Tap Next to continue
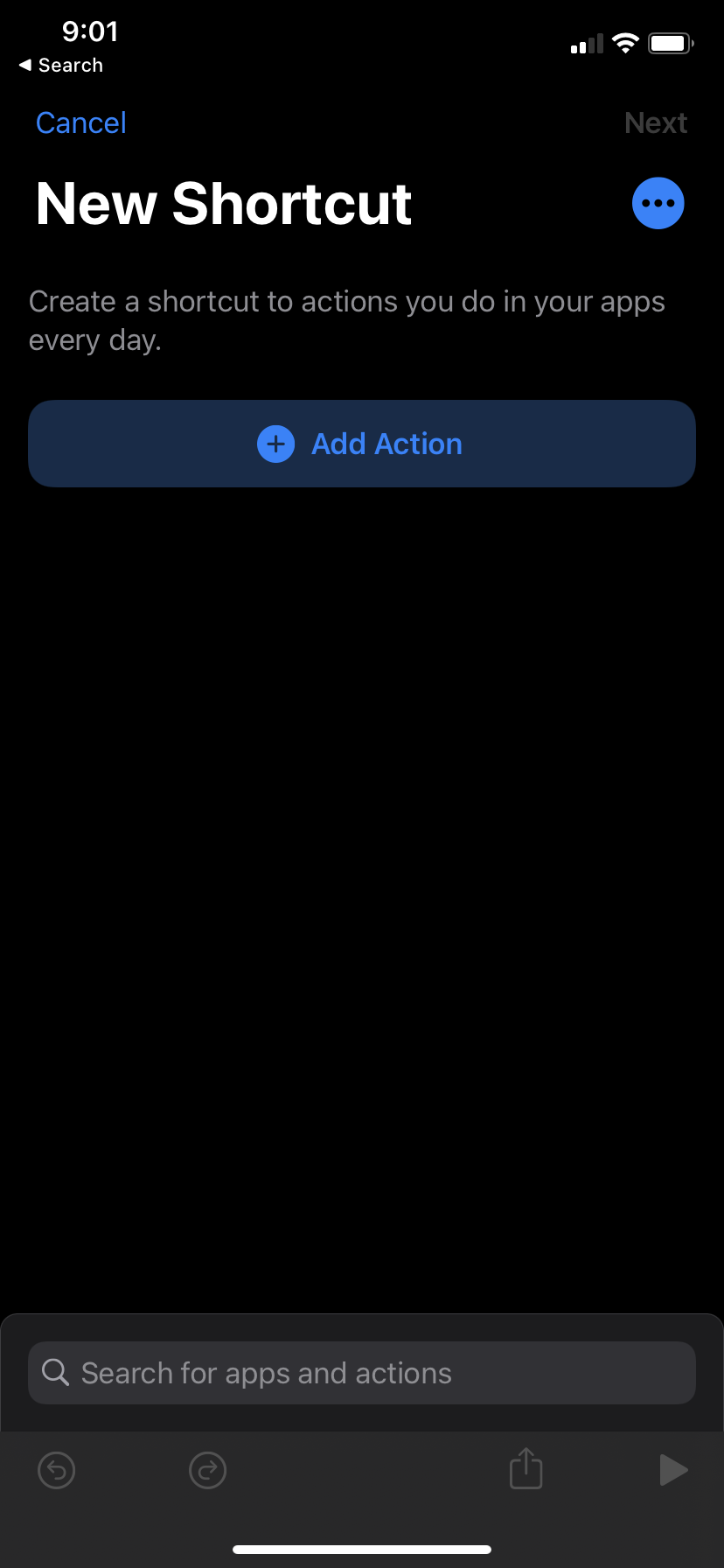Image resolution: width=724 pixels, height=1568 pixels. [x=656, y=123]
